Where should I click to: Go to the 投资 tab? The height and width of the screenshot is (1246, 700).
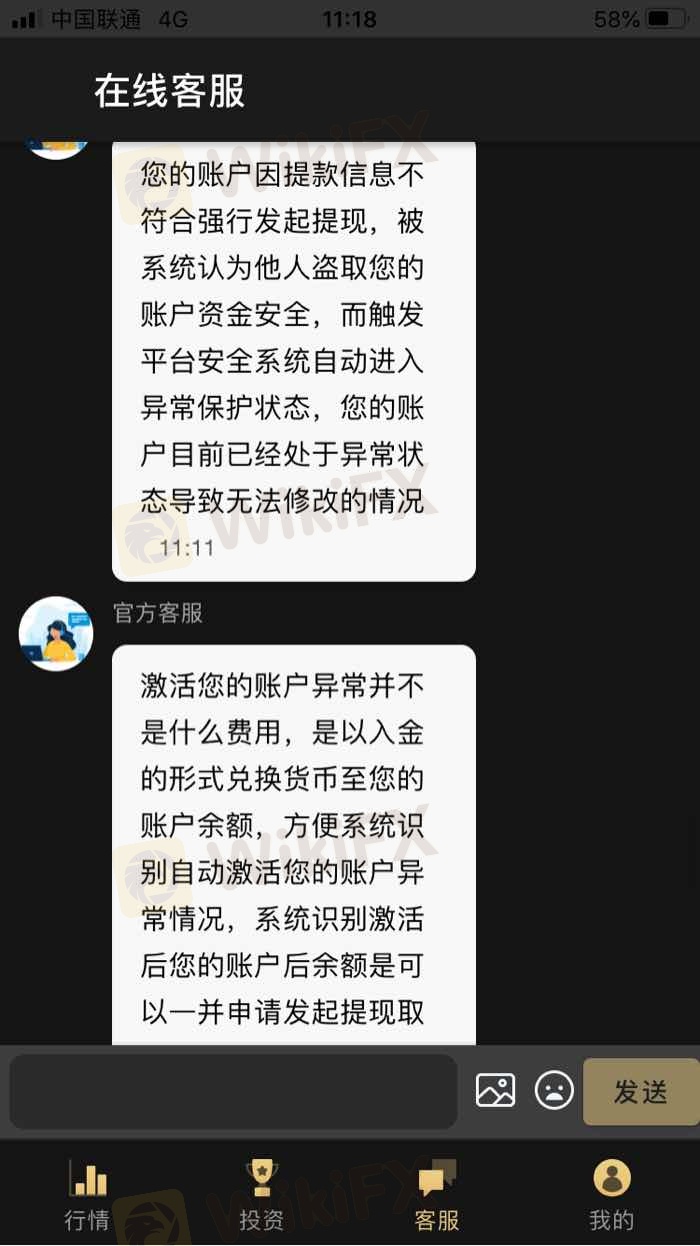pos(261,1194)
